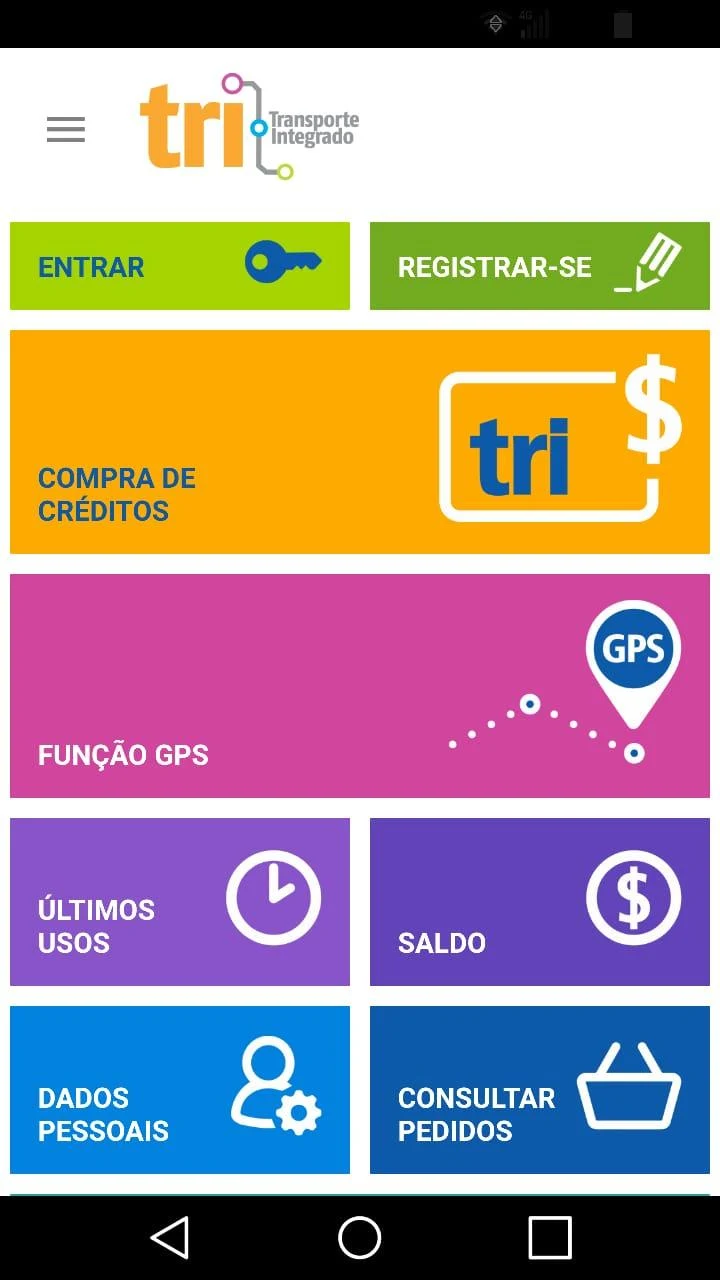Open the hamburger drawer menu

click(x=66, y=129)
